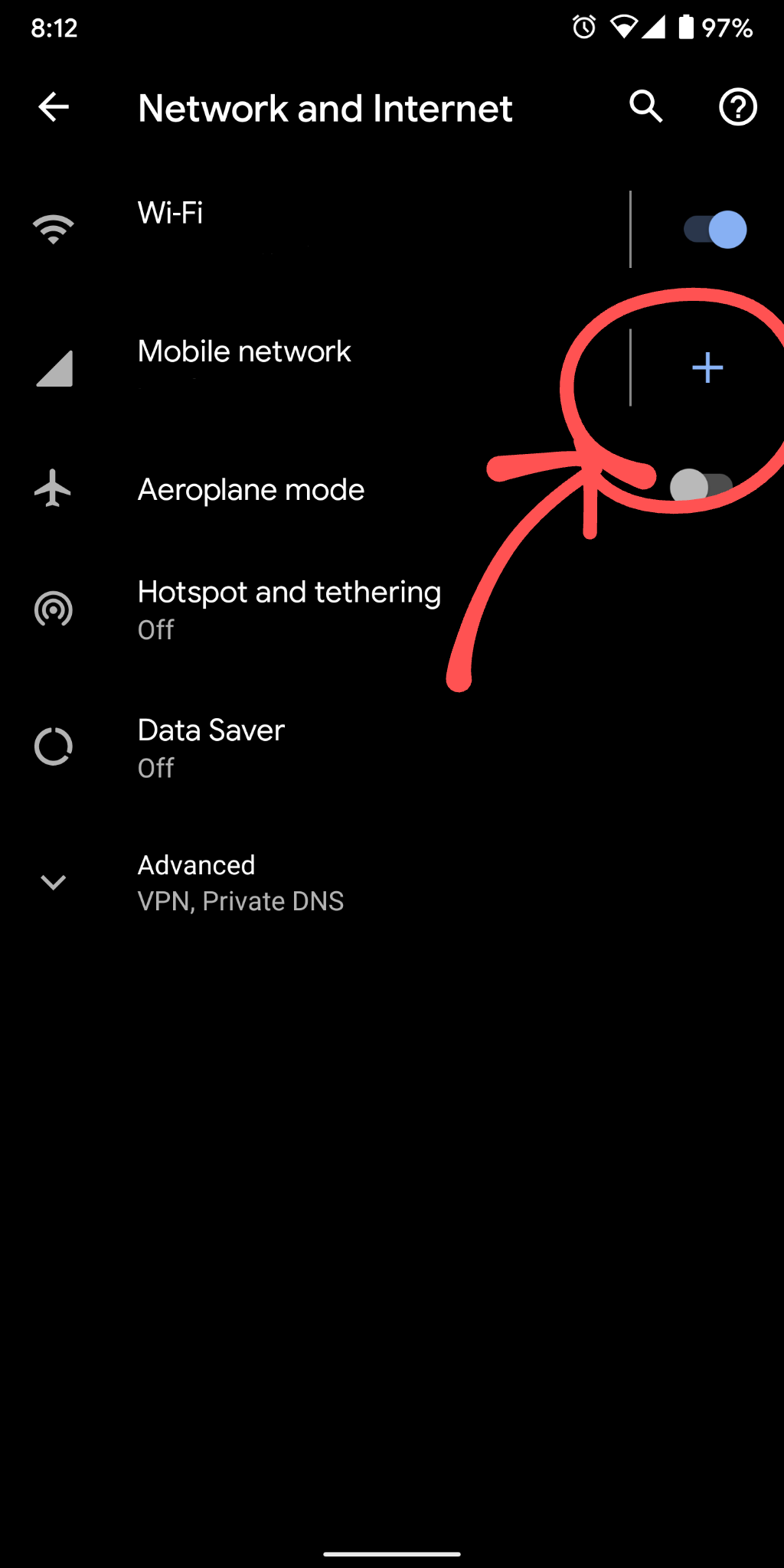Enable Aeroplane mode switch
The width and height of the screenshot is (784, 1568).
701,486
